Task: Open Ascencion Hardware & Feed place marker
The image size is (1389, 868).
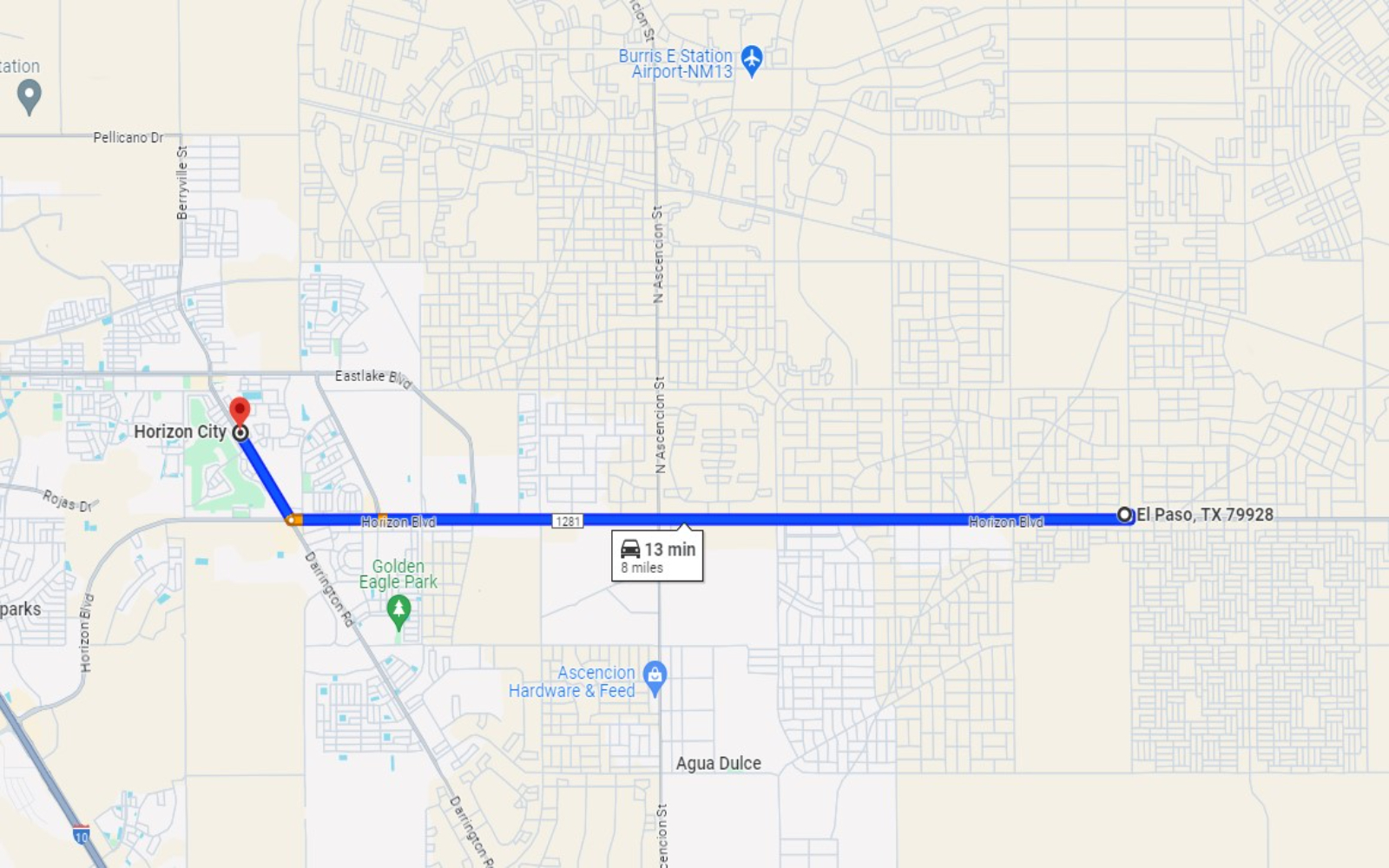Action: point(655,676)
